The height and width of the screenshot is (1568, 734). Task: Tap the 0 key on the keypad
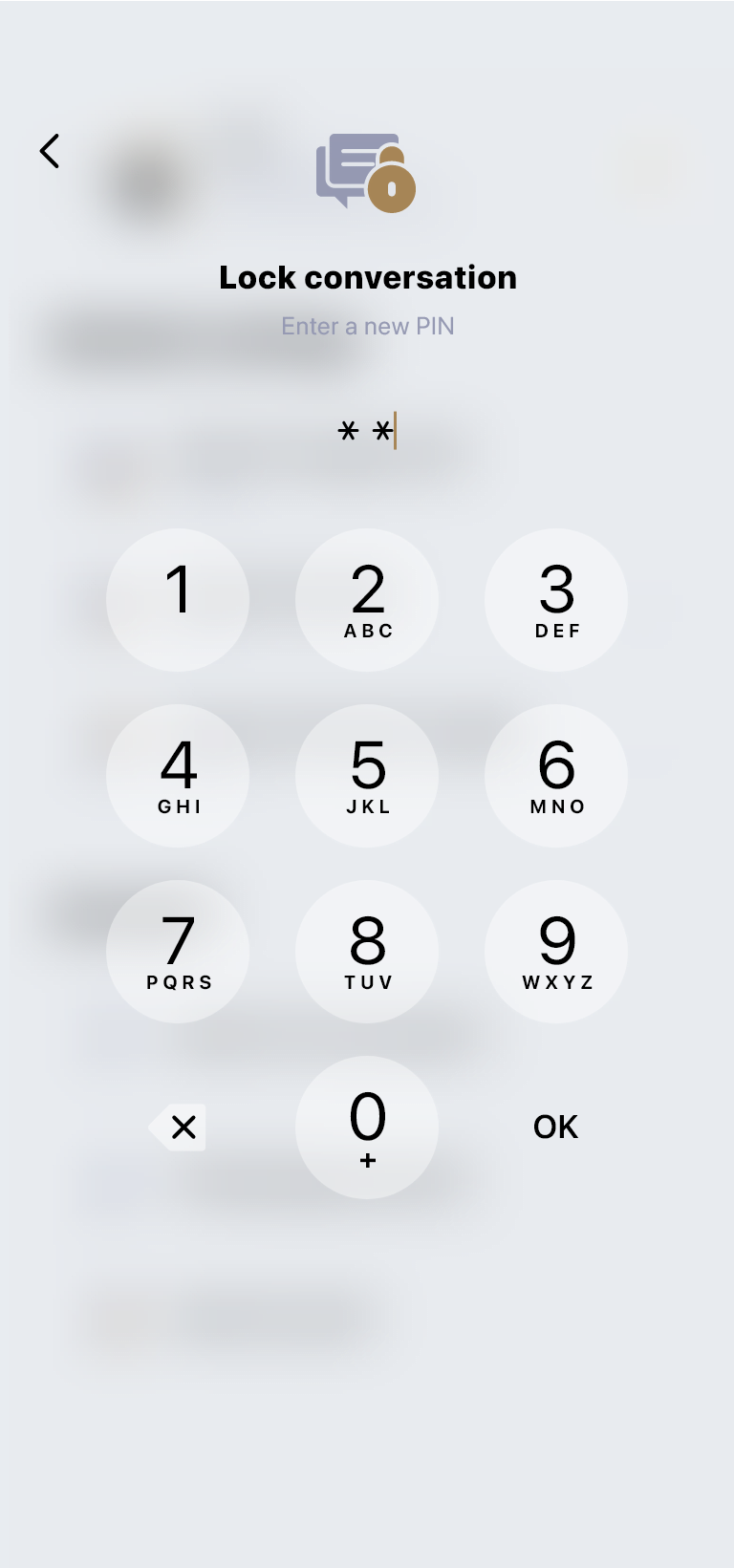(367, 1128)
